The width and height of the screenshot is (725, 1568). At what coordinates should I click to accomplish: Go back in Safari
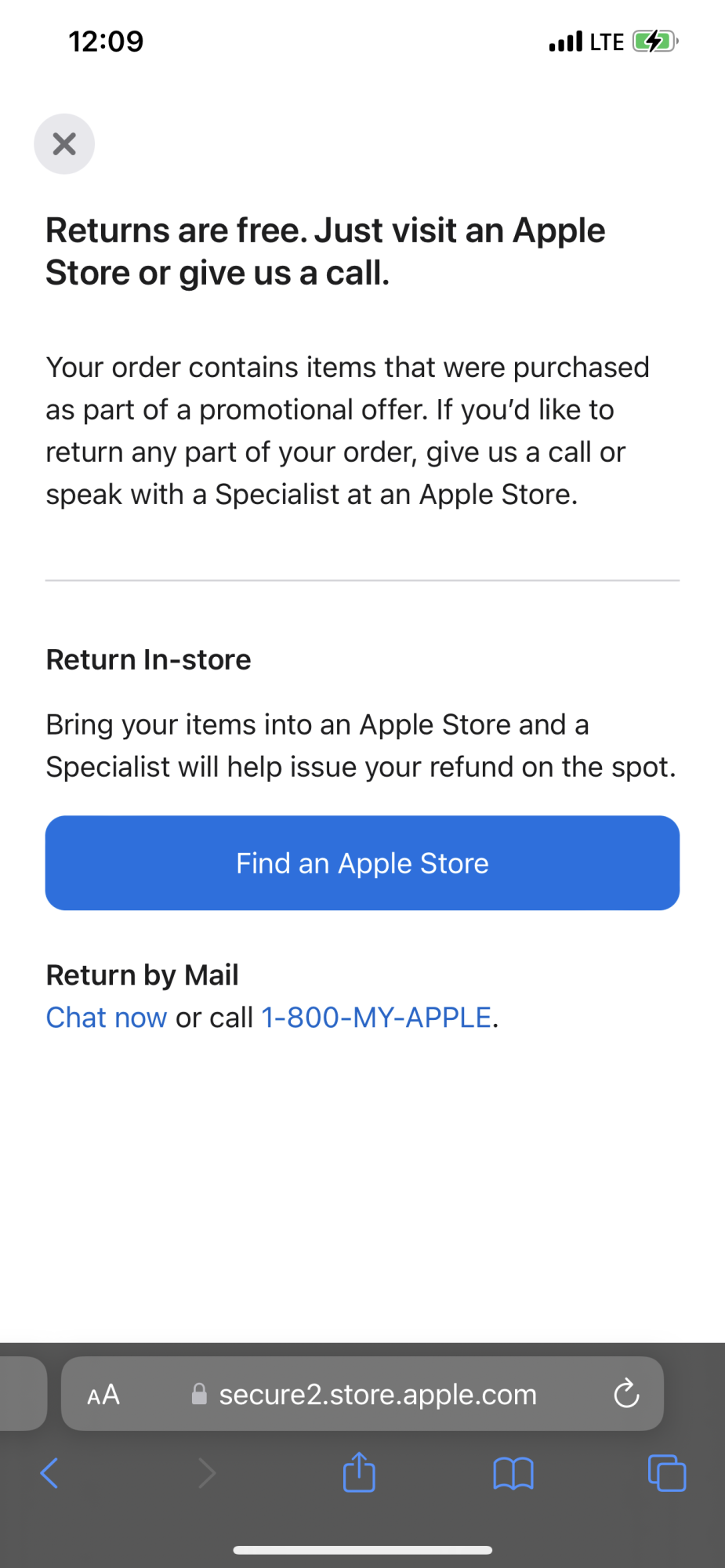(x=49, y=1472)
